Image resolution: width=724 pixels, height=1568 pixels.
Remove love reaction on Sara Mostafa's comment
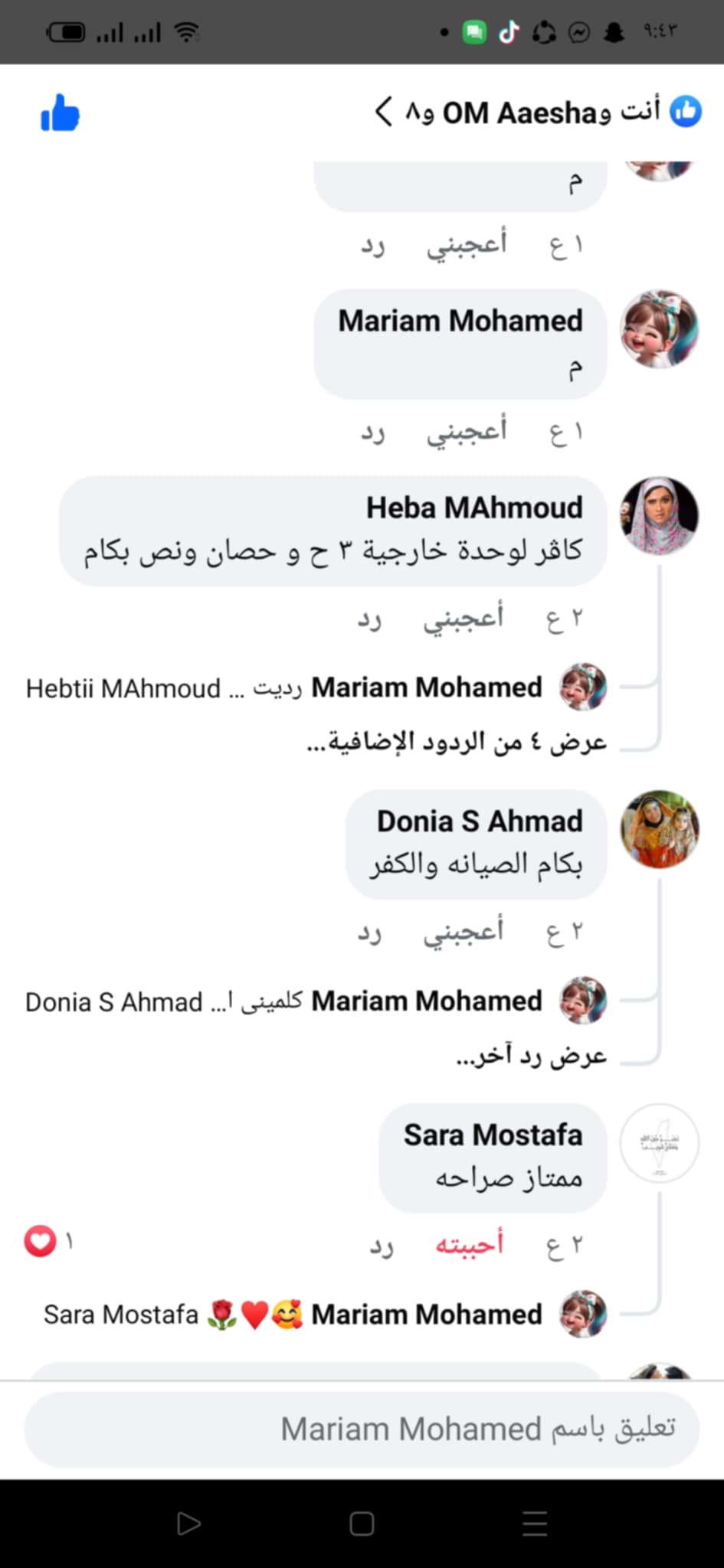[x=470, y=1244]
